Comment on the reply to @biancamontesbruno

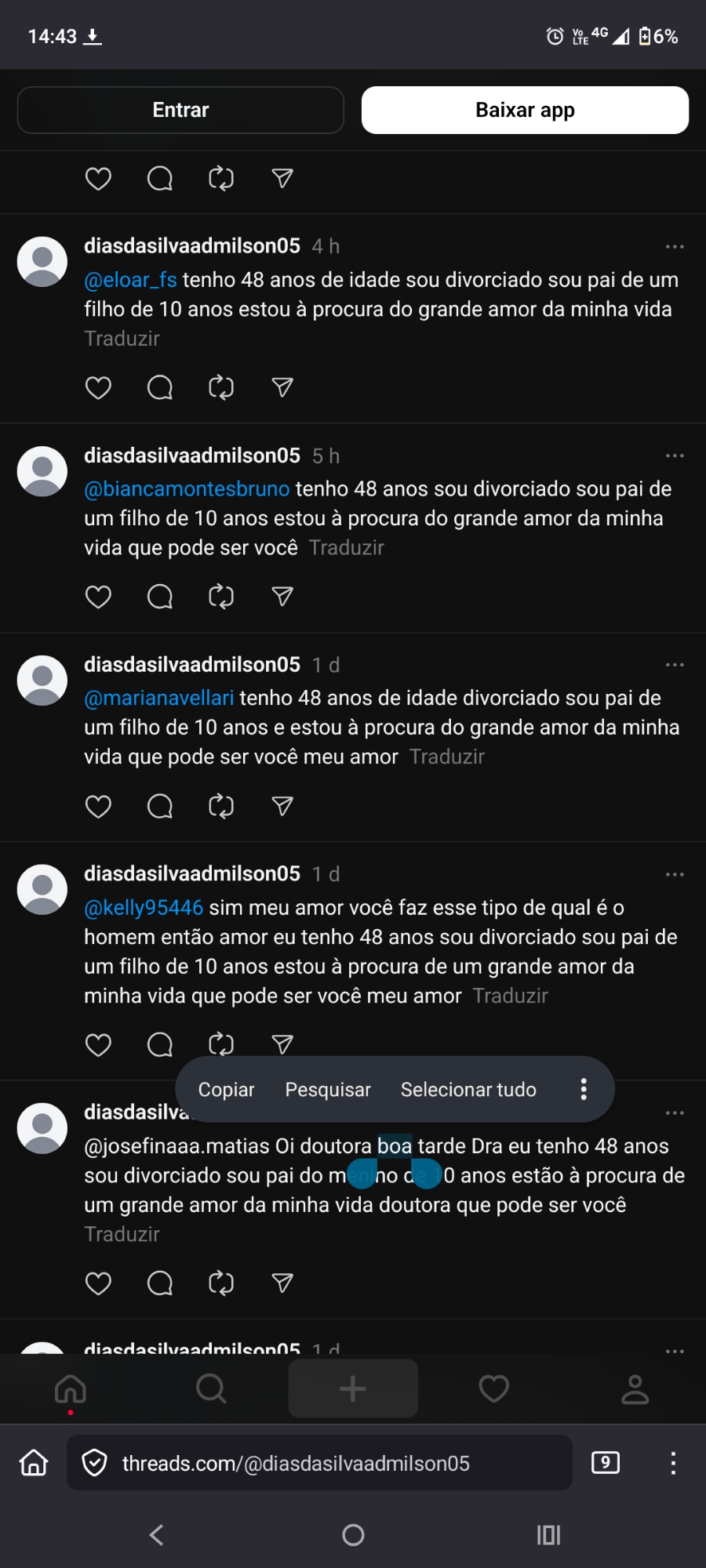pos(160,597)
